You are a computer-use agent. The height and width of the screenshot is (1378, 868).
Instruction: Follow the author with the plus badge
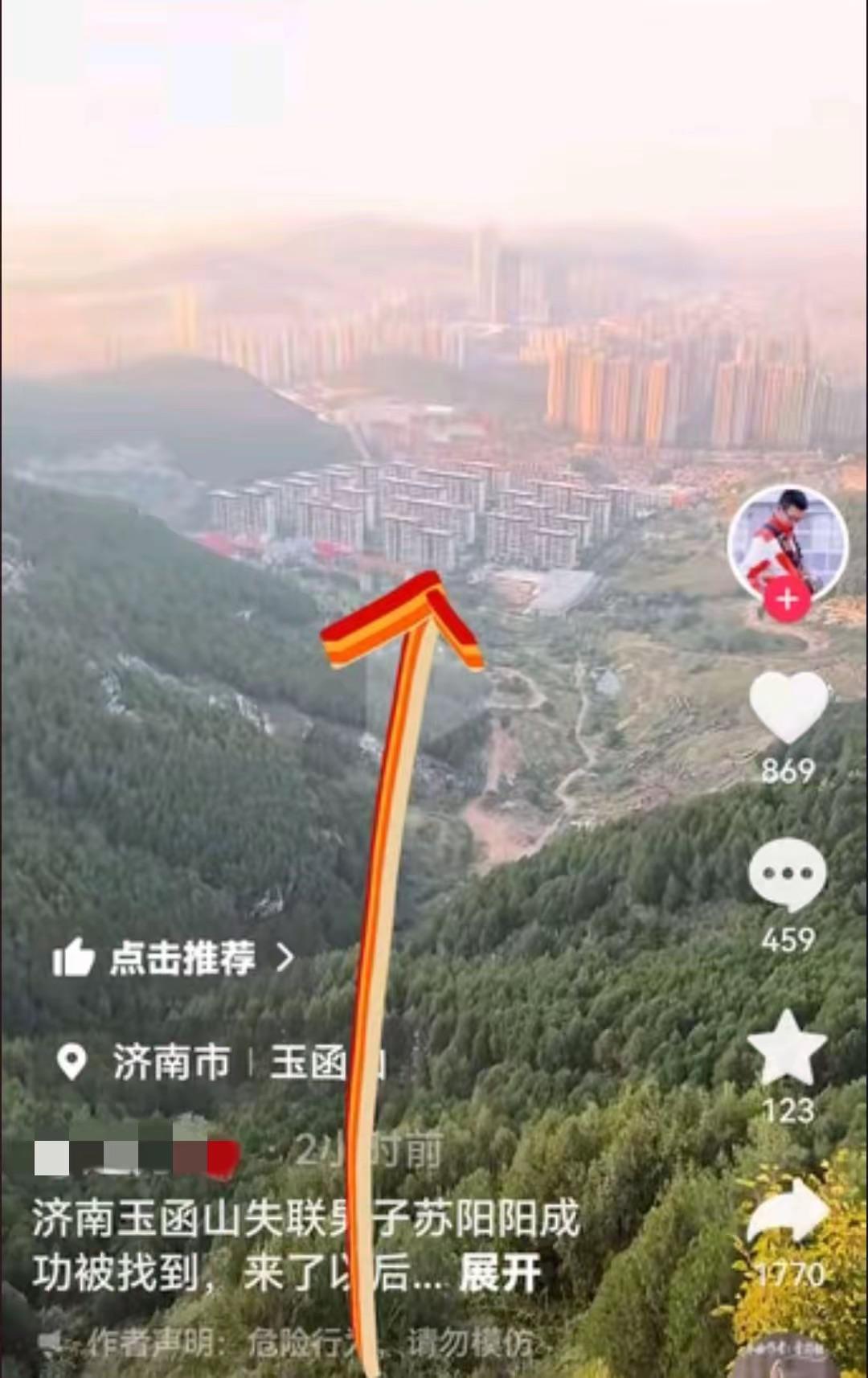[787, 600]
